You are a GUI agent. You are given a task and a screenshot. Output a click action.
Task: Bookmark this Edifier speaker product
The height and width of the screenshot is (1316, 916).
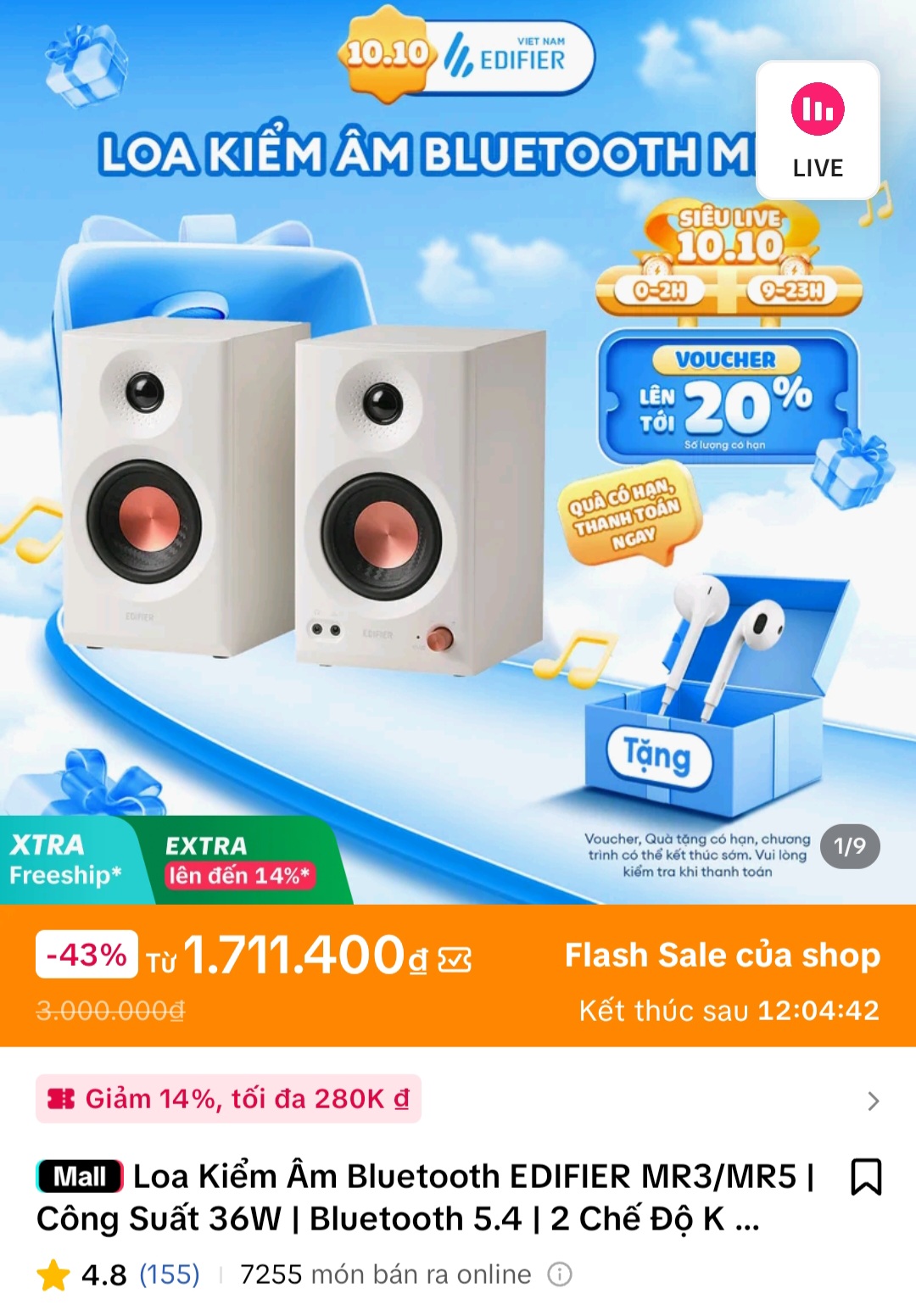(866, 1177)
